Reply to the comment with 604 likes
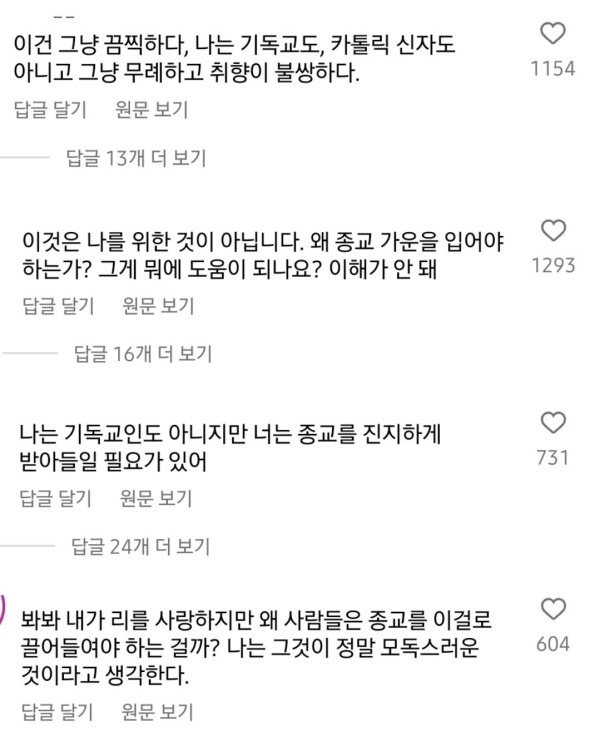 click(x=56, y=712)
